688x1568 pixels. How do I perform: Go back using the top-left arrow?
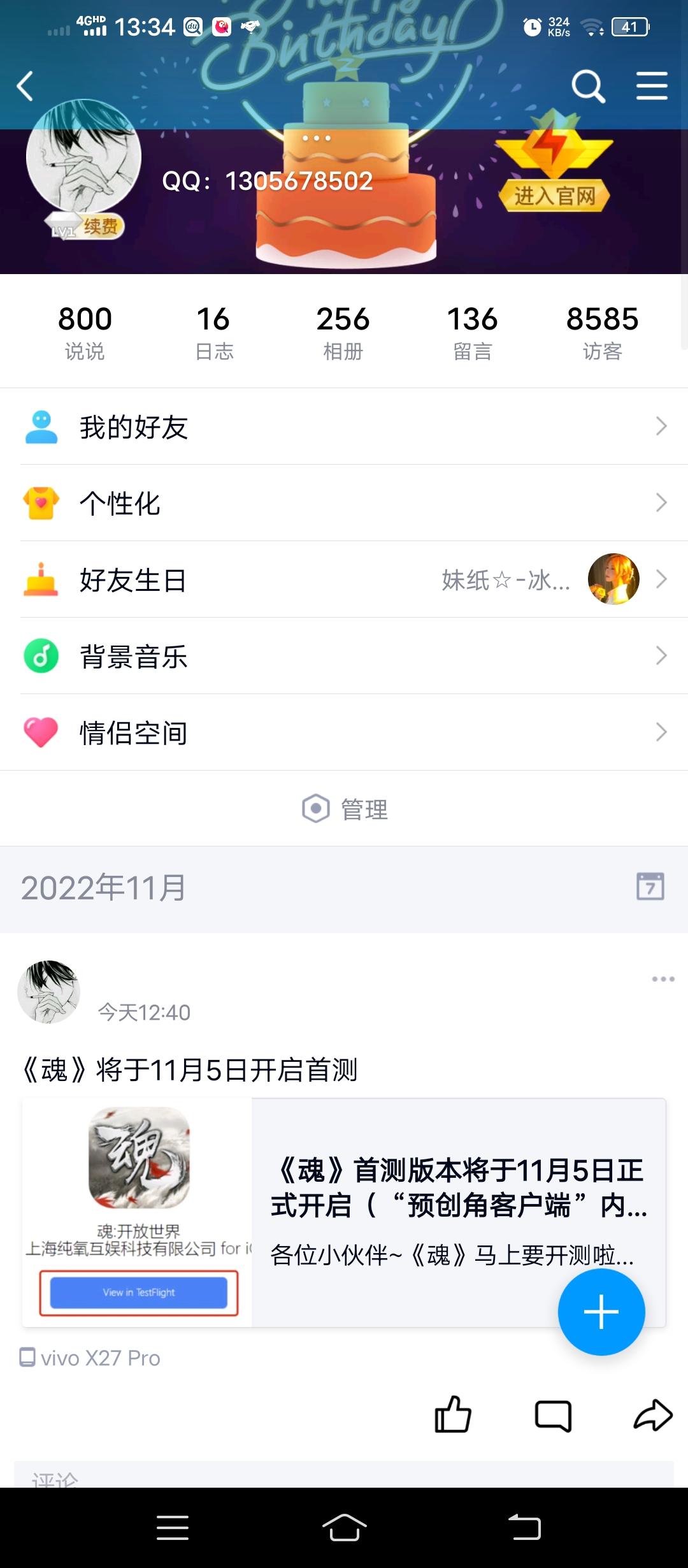[x=25, y=87]
